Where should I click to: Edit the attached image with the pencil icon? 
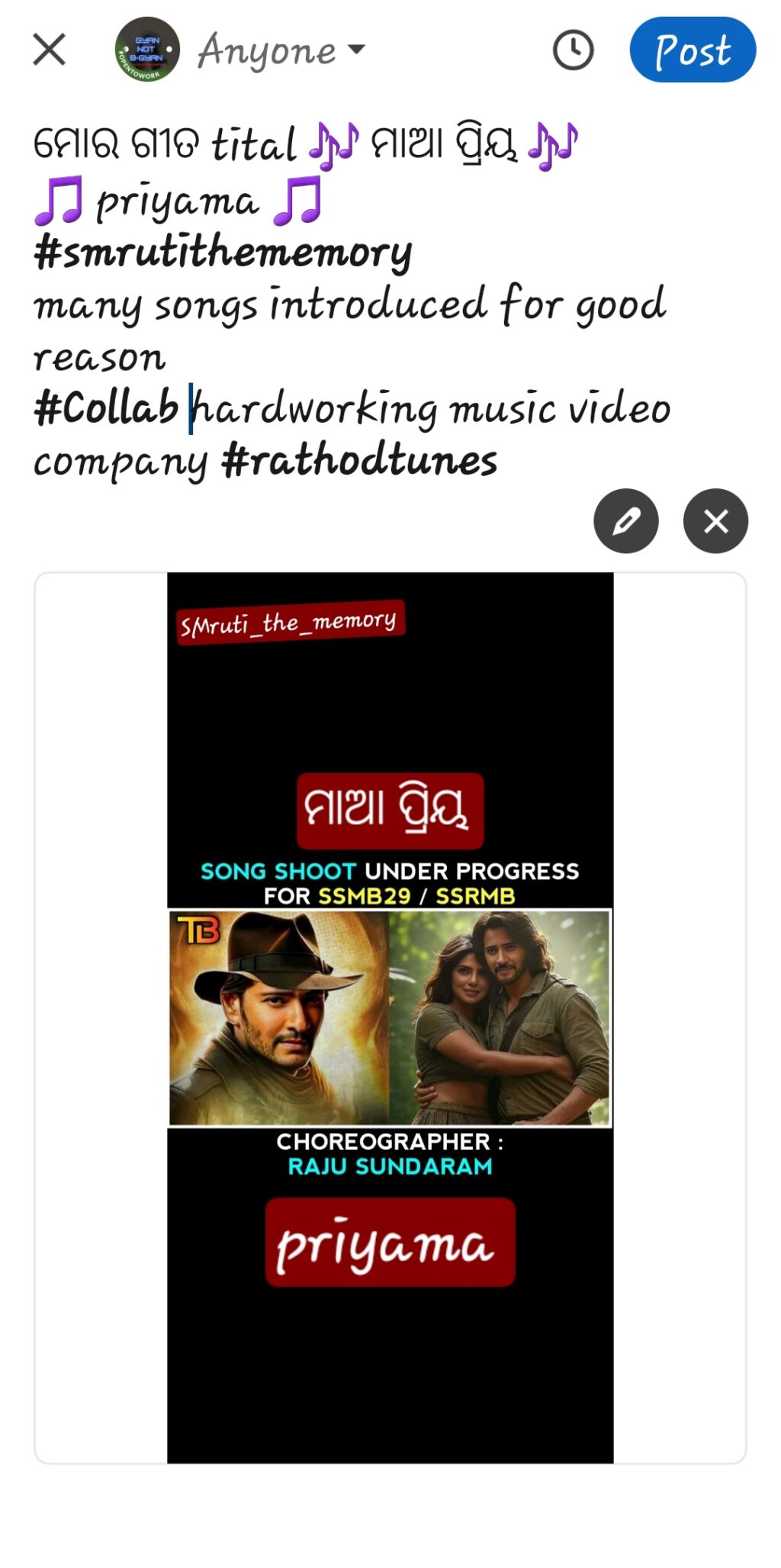(626, 521)
